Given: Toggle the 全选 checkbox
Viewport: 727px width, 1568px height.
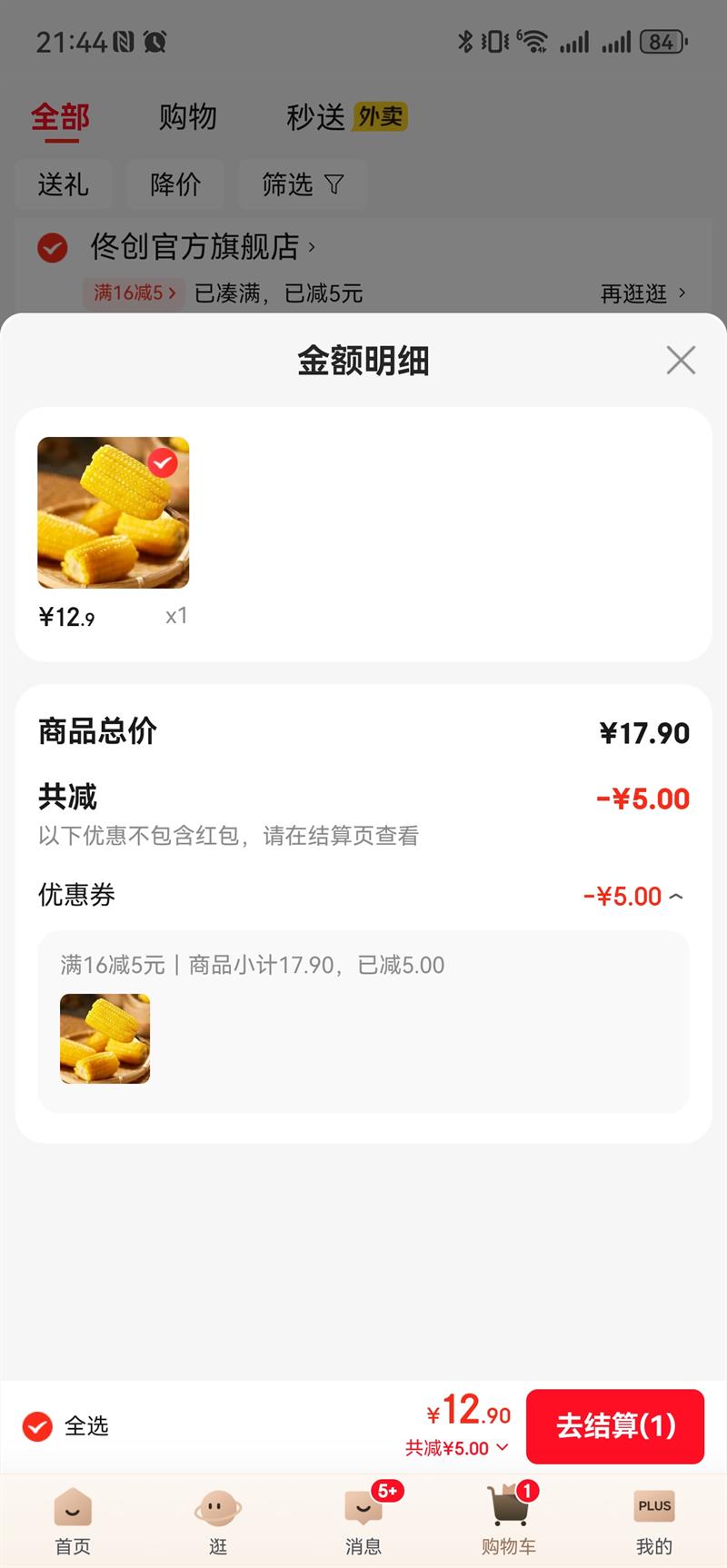Looking at the screenshot, I should [x=38, y=1426].
